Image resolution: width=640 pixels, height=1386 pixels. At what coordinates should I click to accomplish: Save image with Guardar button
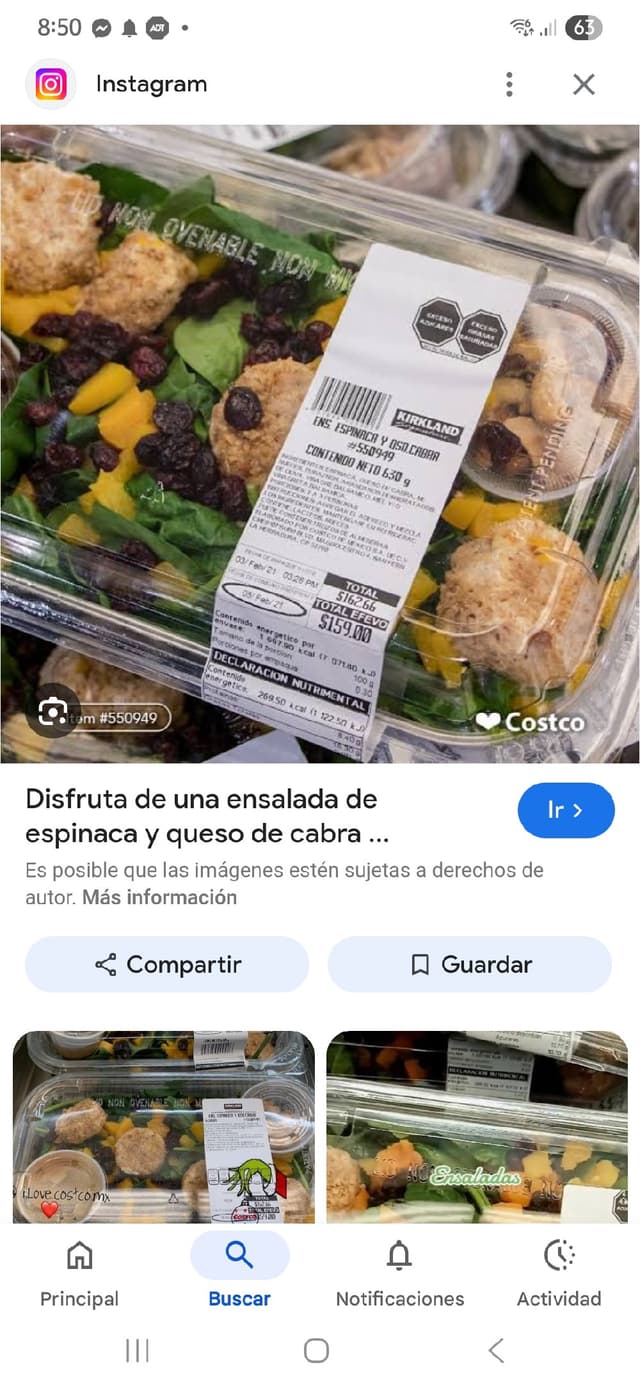[x=469, y=964]
